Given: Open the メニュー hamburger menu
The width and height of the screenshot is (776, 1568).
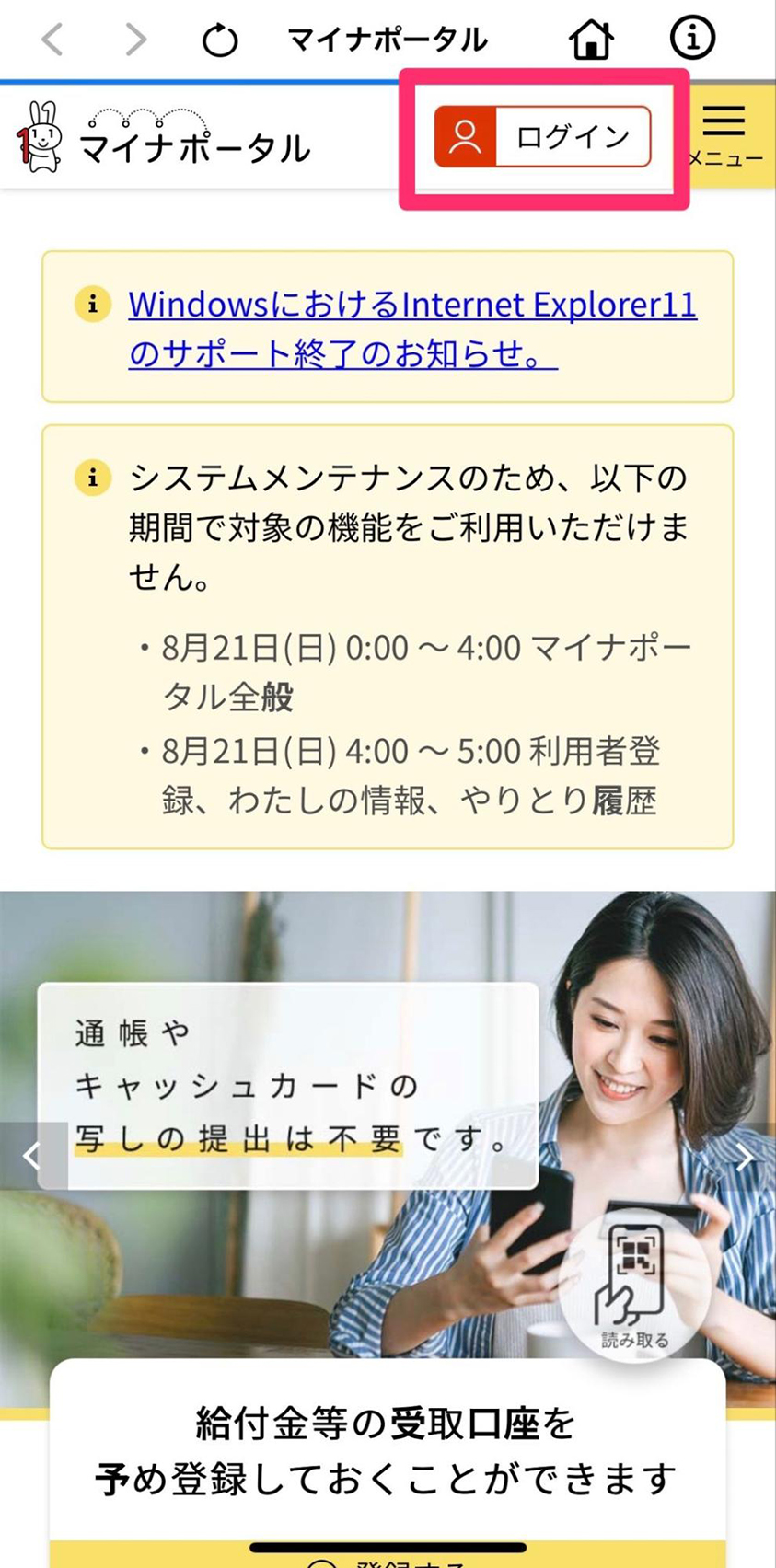Looking at the screenshot, I should tap(725, 135).
